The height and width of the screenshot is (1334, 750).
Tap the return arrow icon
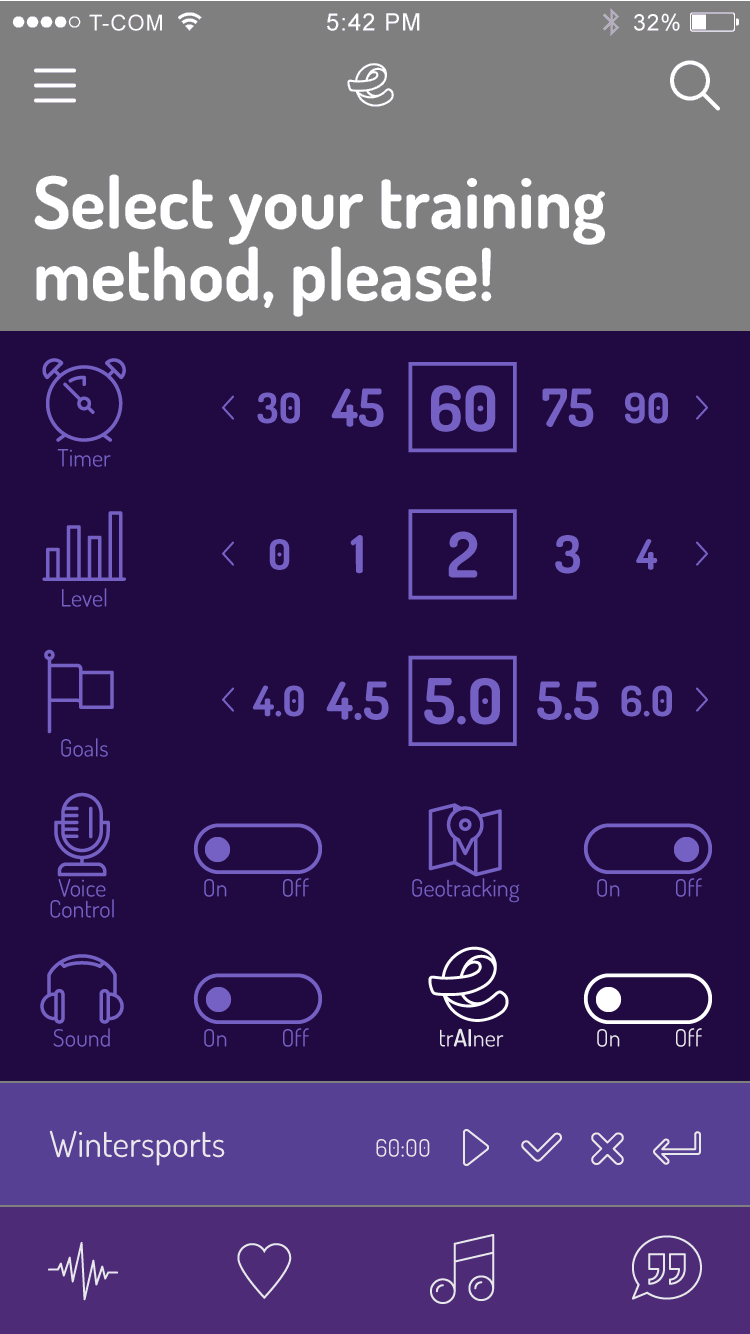point(678,1148)
